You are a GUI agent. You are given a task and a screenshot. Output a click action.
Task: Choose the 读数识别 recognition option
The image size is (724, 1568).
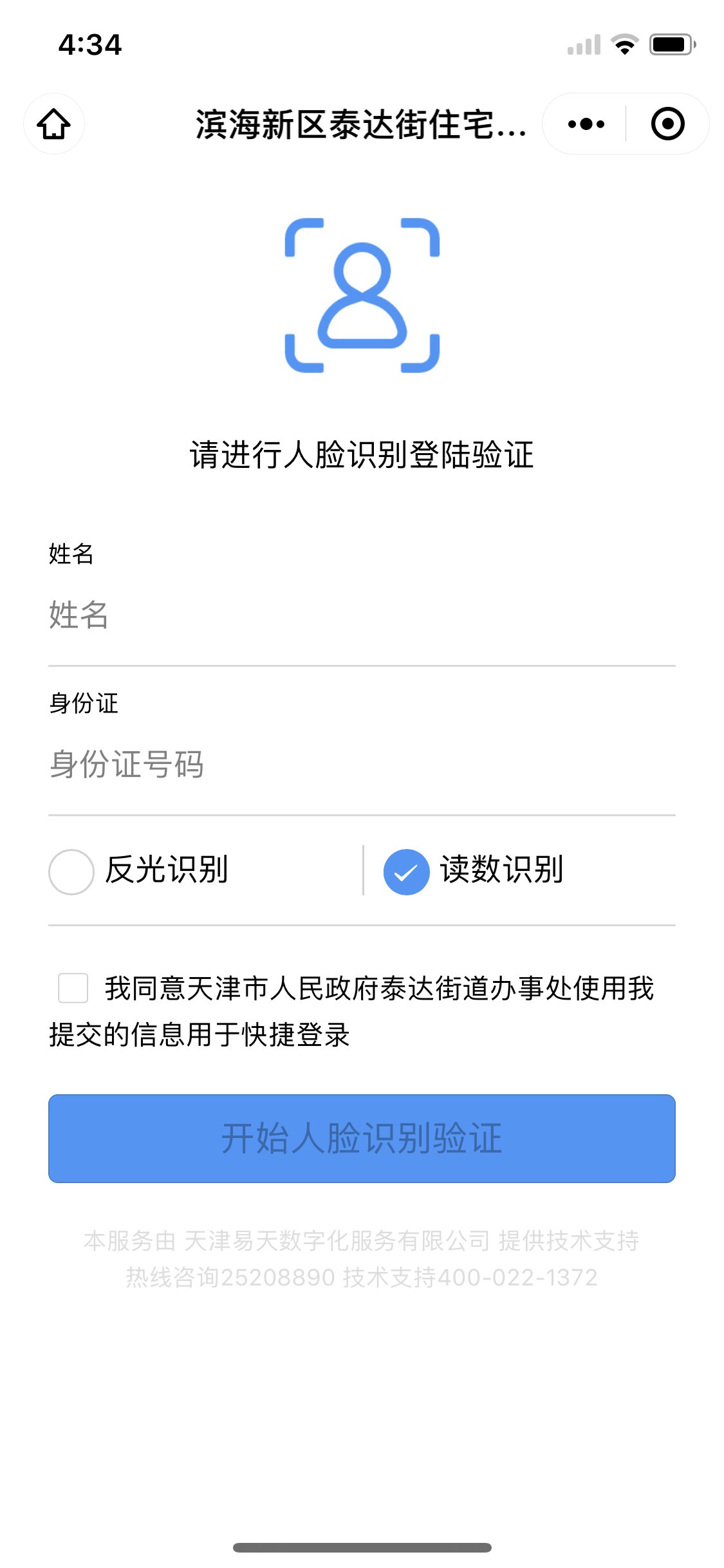point(407,872)
